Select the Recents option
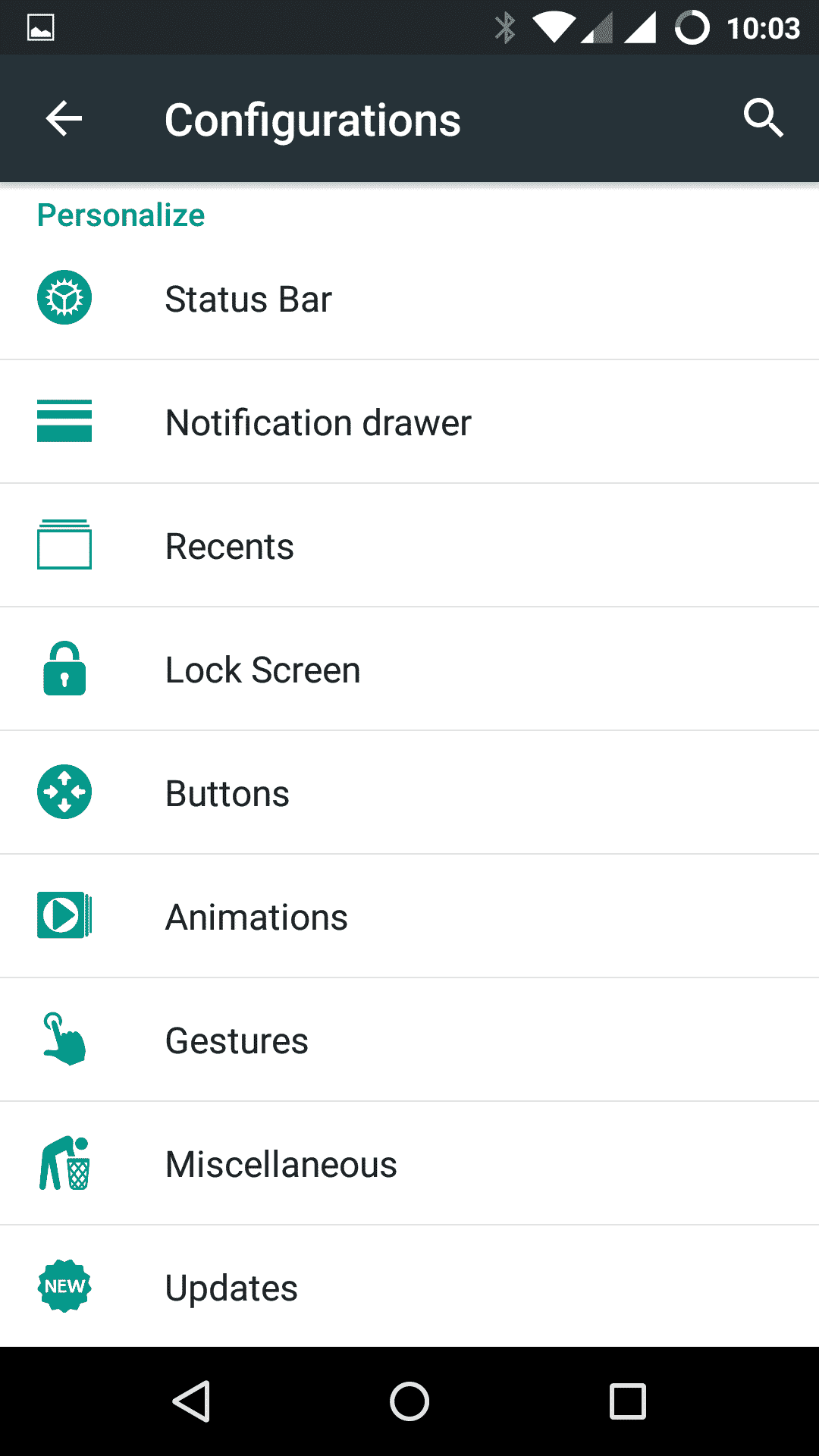The width and height of the screenshot is (819, 1456). (409, 545)
